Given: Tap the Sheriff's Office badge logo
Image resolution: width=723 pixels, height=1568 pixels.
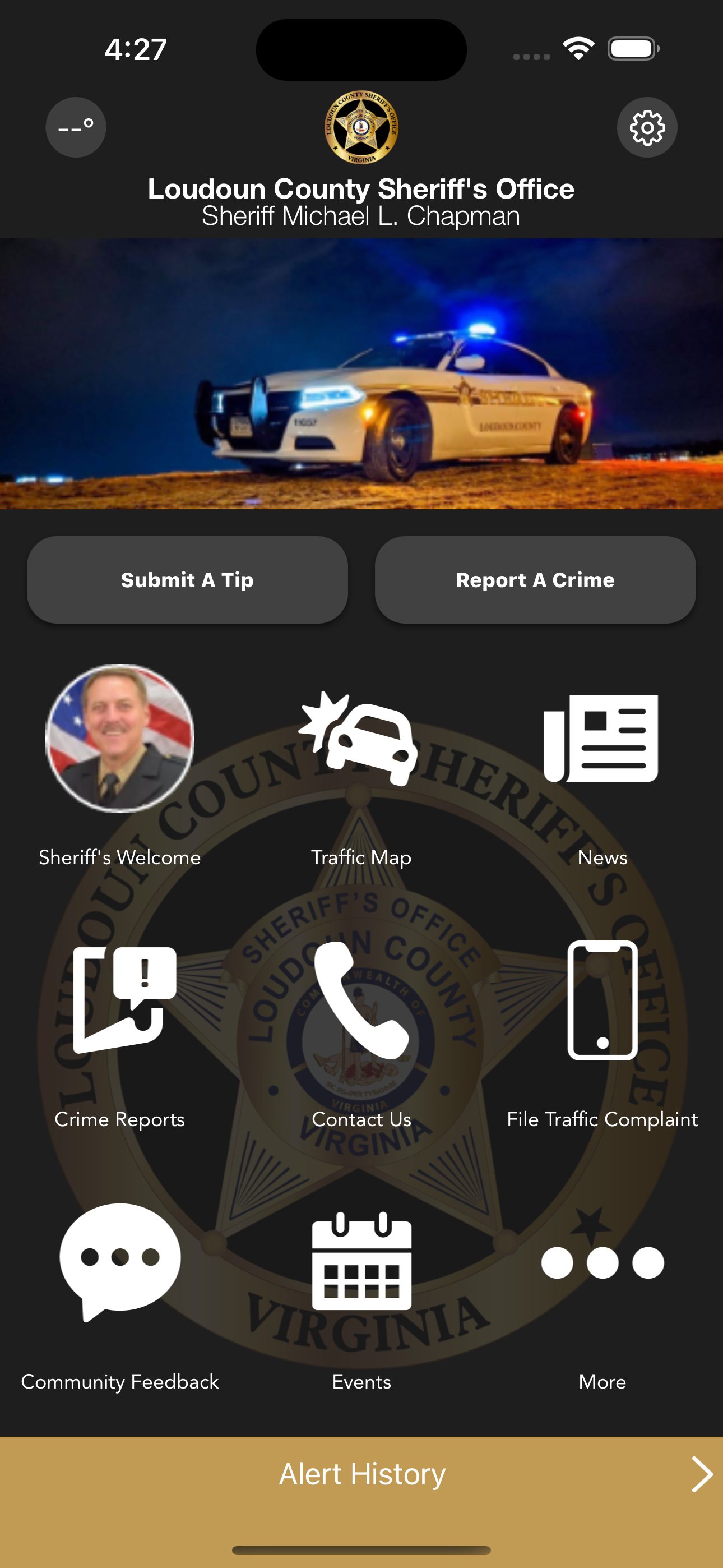Looking at the screenshot, I should 361,130.
